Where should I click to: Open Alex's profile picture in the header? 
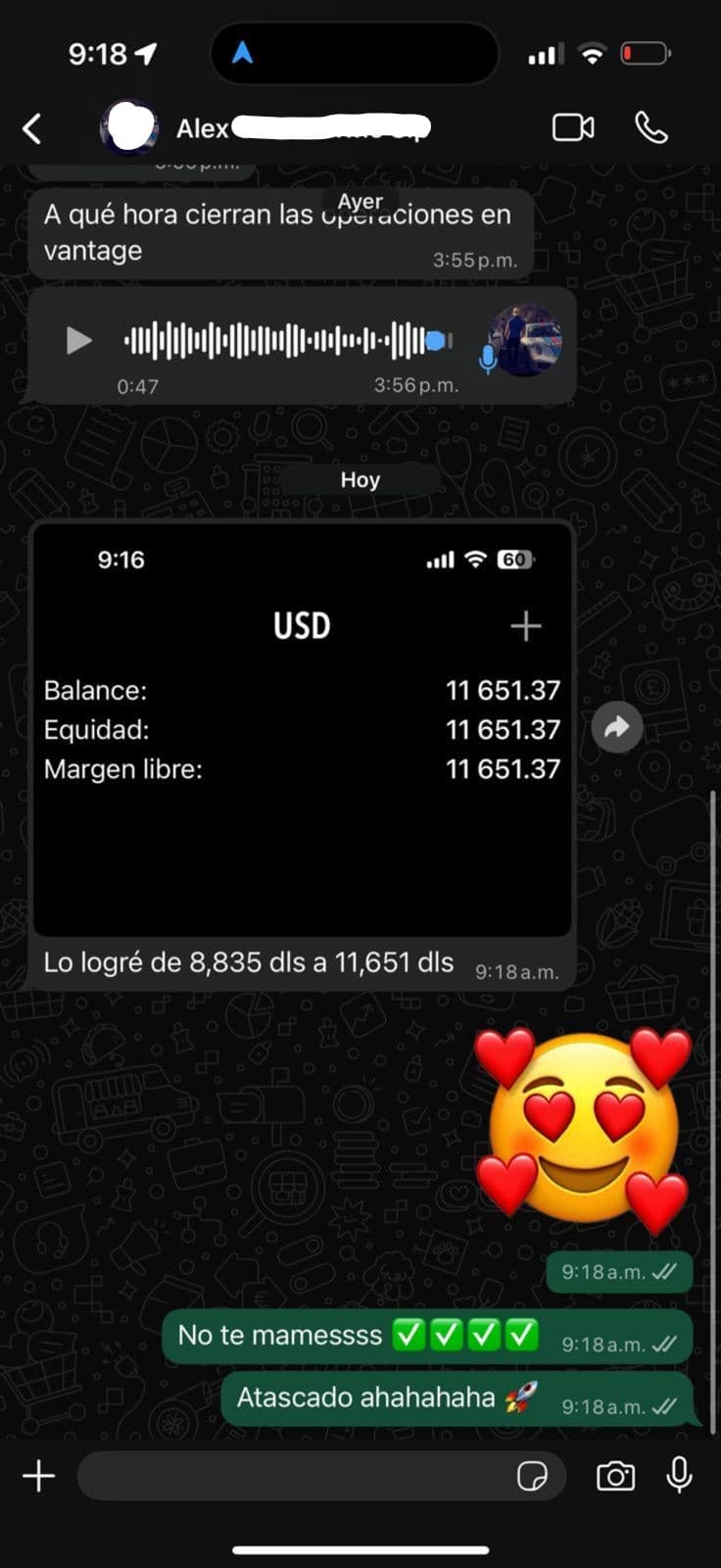[x=131, y=126]
